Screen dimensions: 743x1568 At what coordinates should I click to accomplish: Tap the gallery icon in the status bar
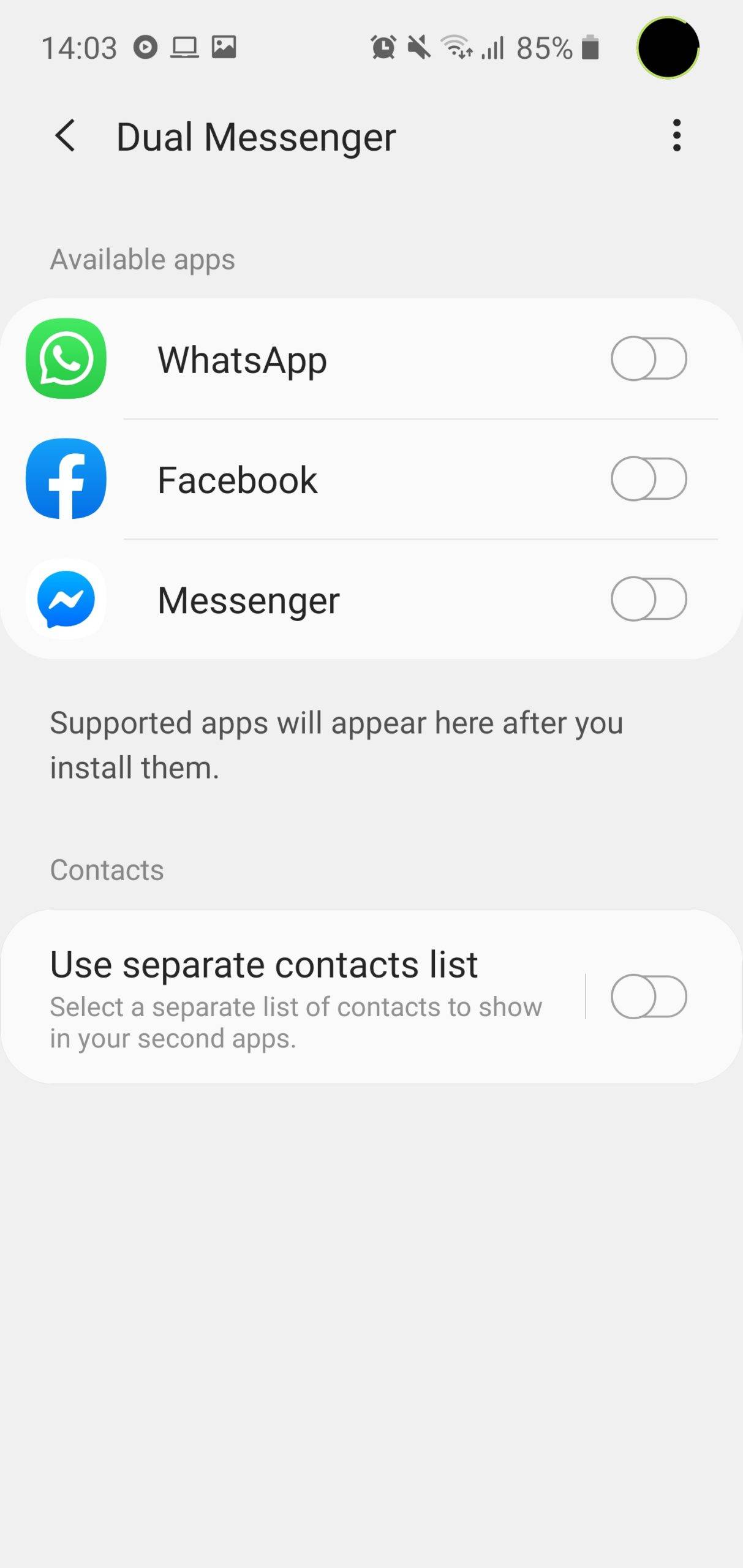(225, 48)
